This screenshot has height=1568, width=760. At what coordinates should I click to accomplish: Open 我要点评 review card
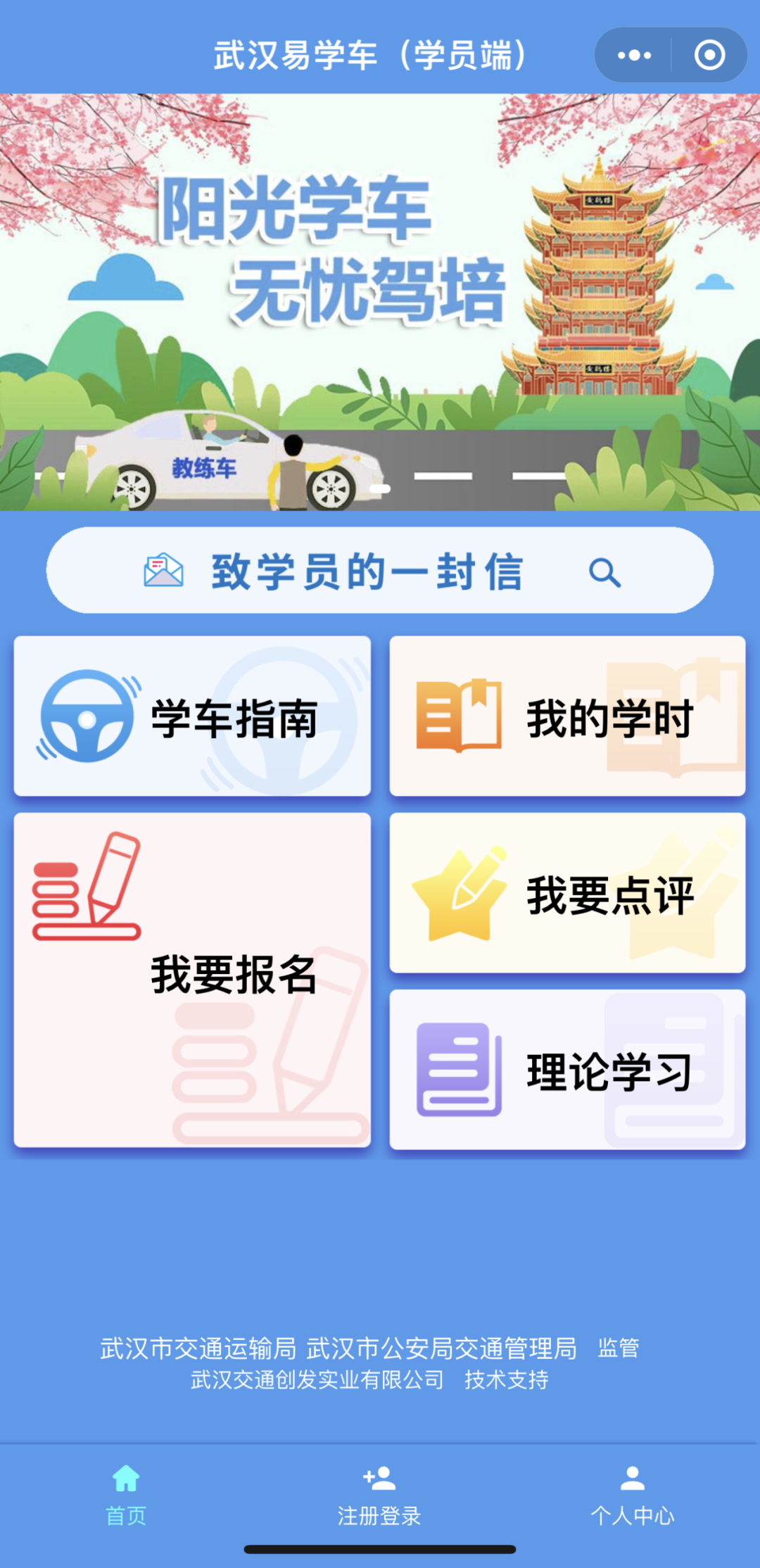click(567, 894)
